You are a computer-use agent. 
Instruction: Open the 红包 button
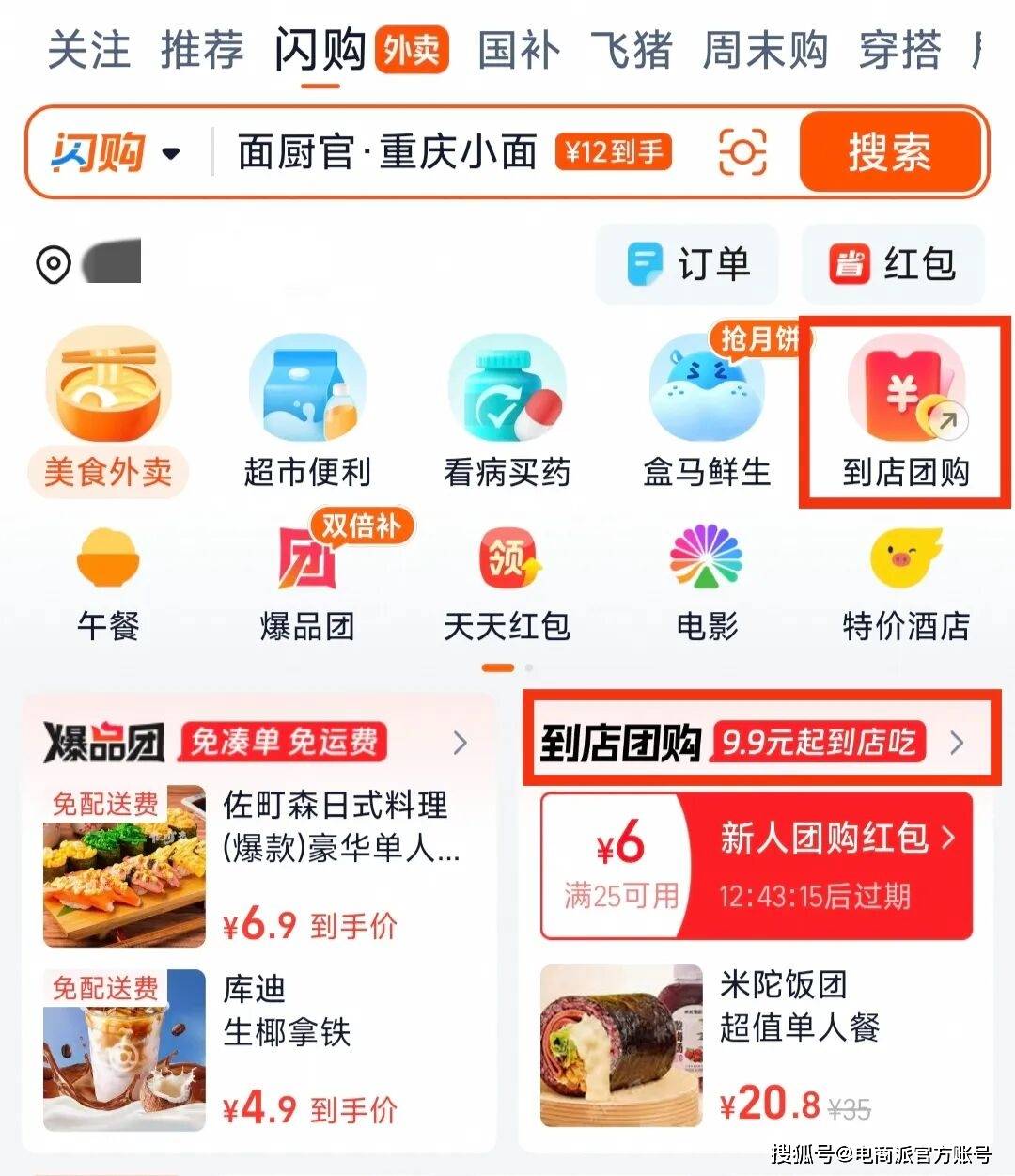[892, 264]
